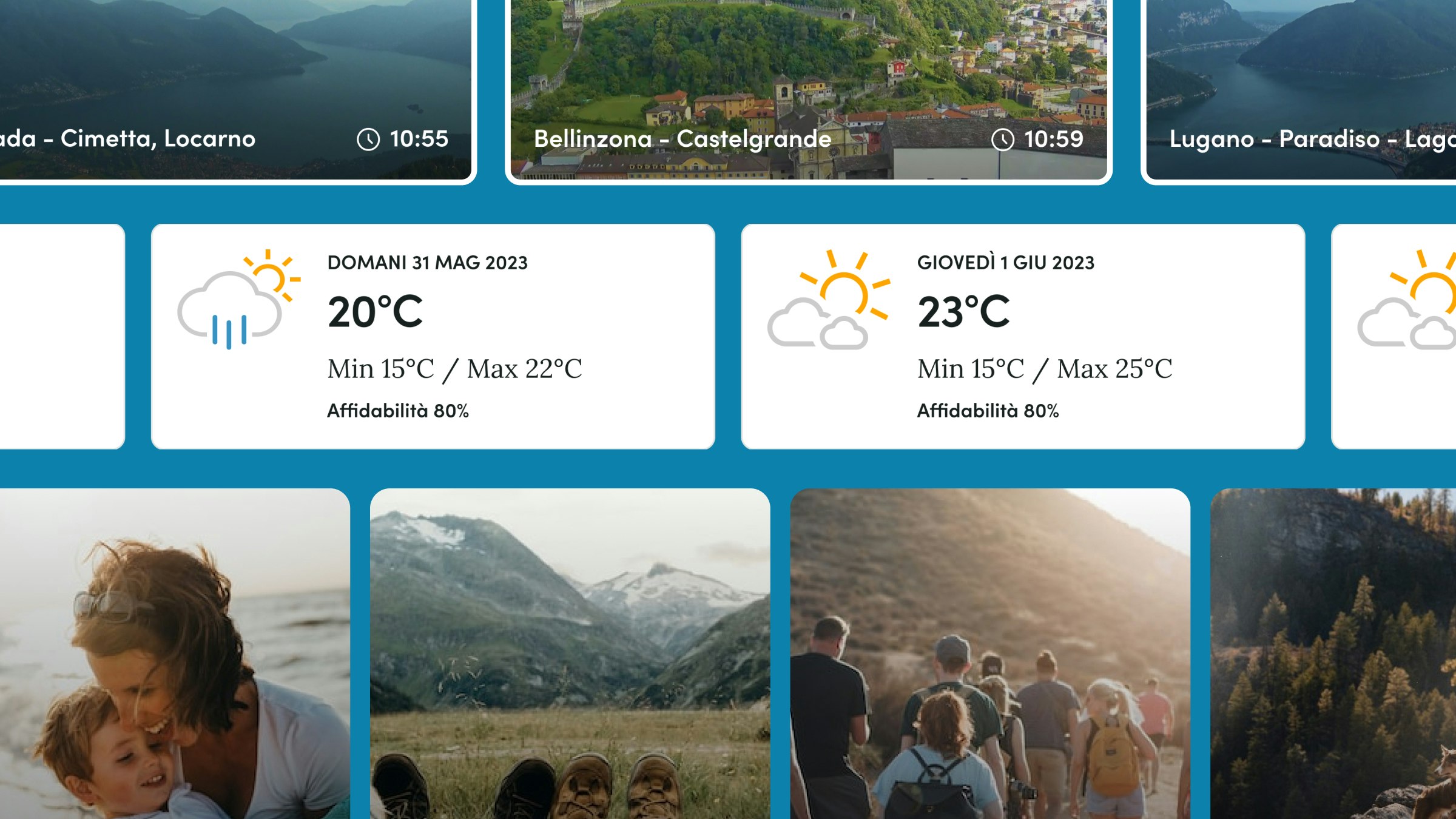Image resolution: width=1456 pixels, height=819 pixels.
Task: Open the forecast for Giovedì 1 Giu 2023
Action: (x=1022, y=337)
